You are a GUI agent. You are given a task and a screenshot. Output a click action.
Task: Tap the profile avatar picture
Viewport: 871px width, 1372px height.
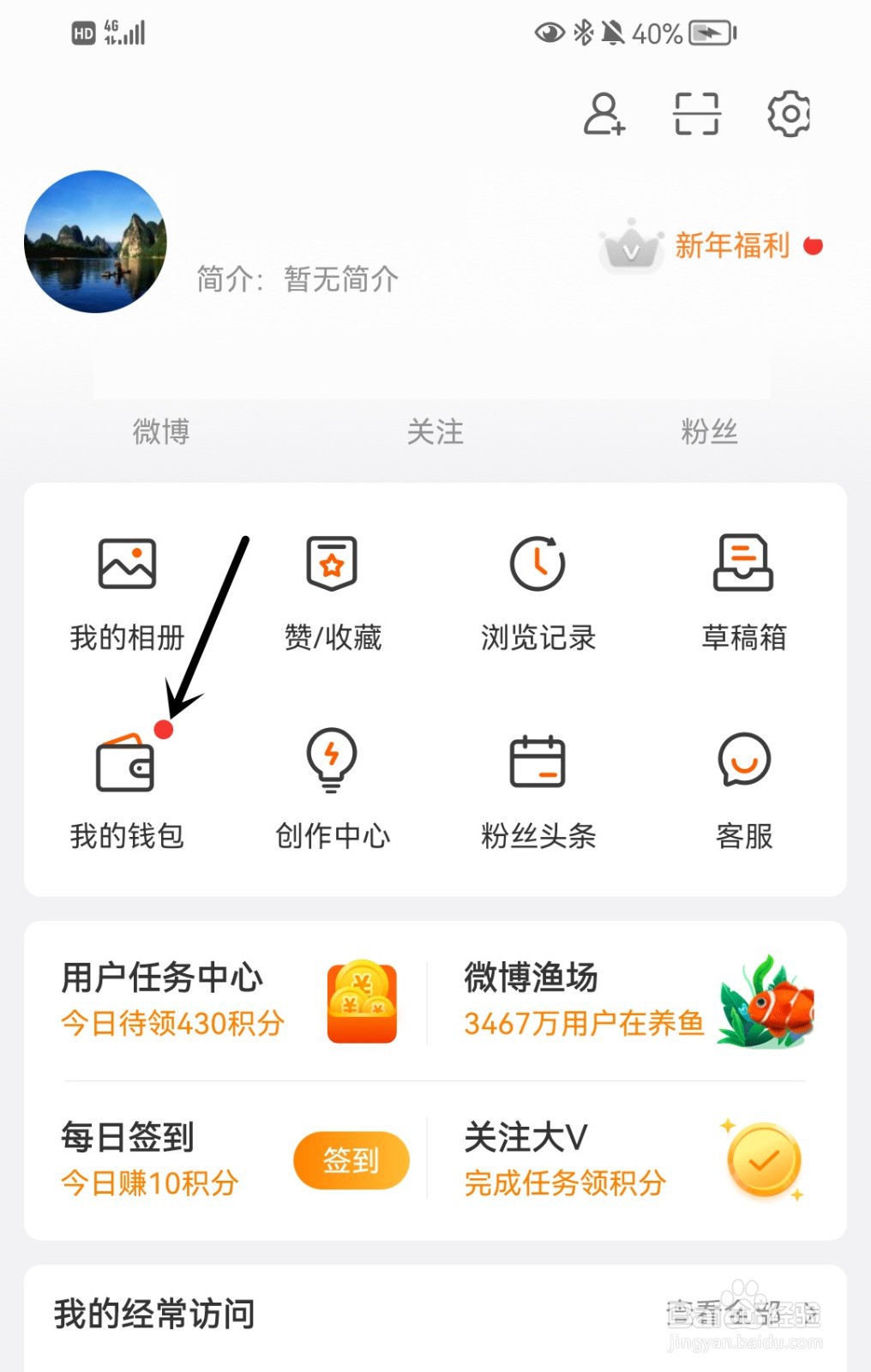pos(95,242)
